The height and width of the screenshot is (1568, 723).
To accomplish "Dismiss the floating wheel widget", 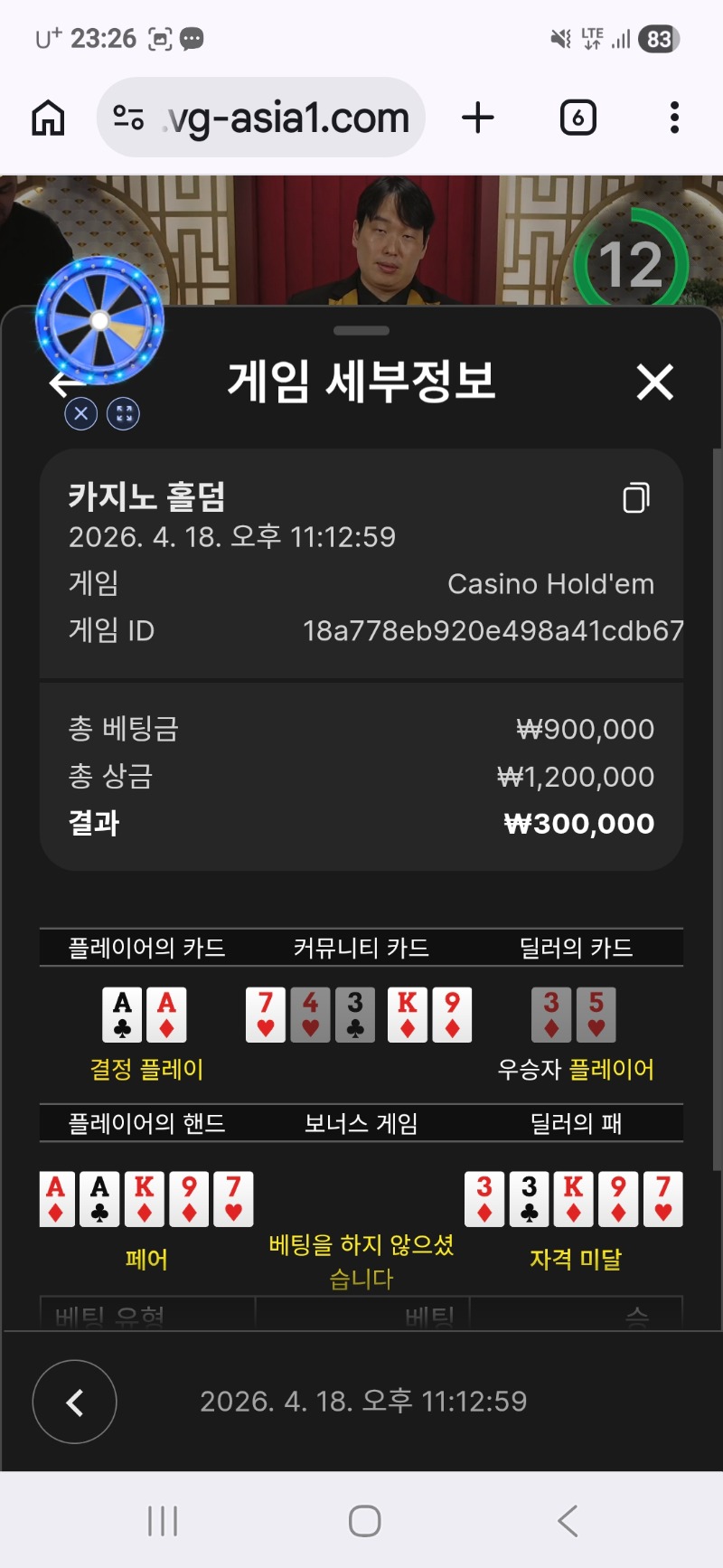I will (81, 414).
